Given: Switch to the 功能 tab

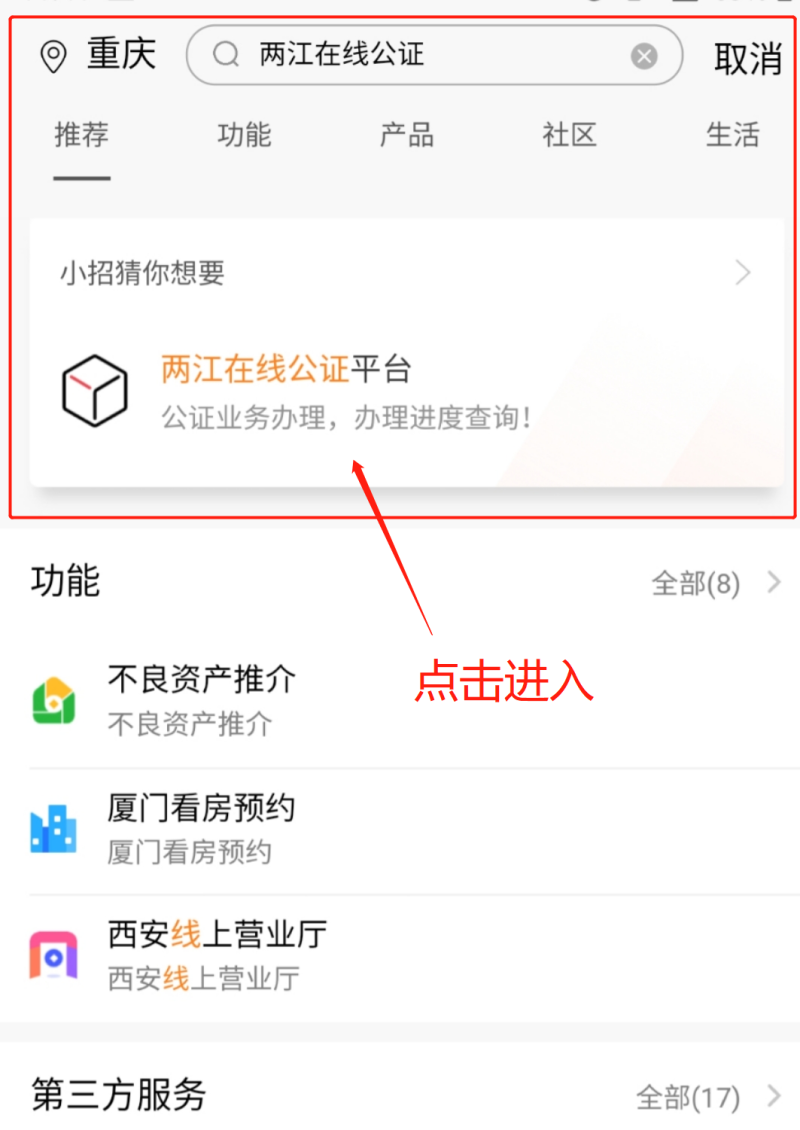Looking at the screenshot, I should click(244, 135).
